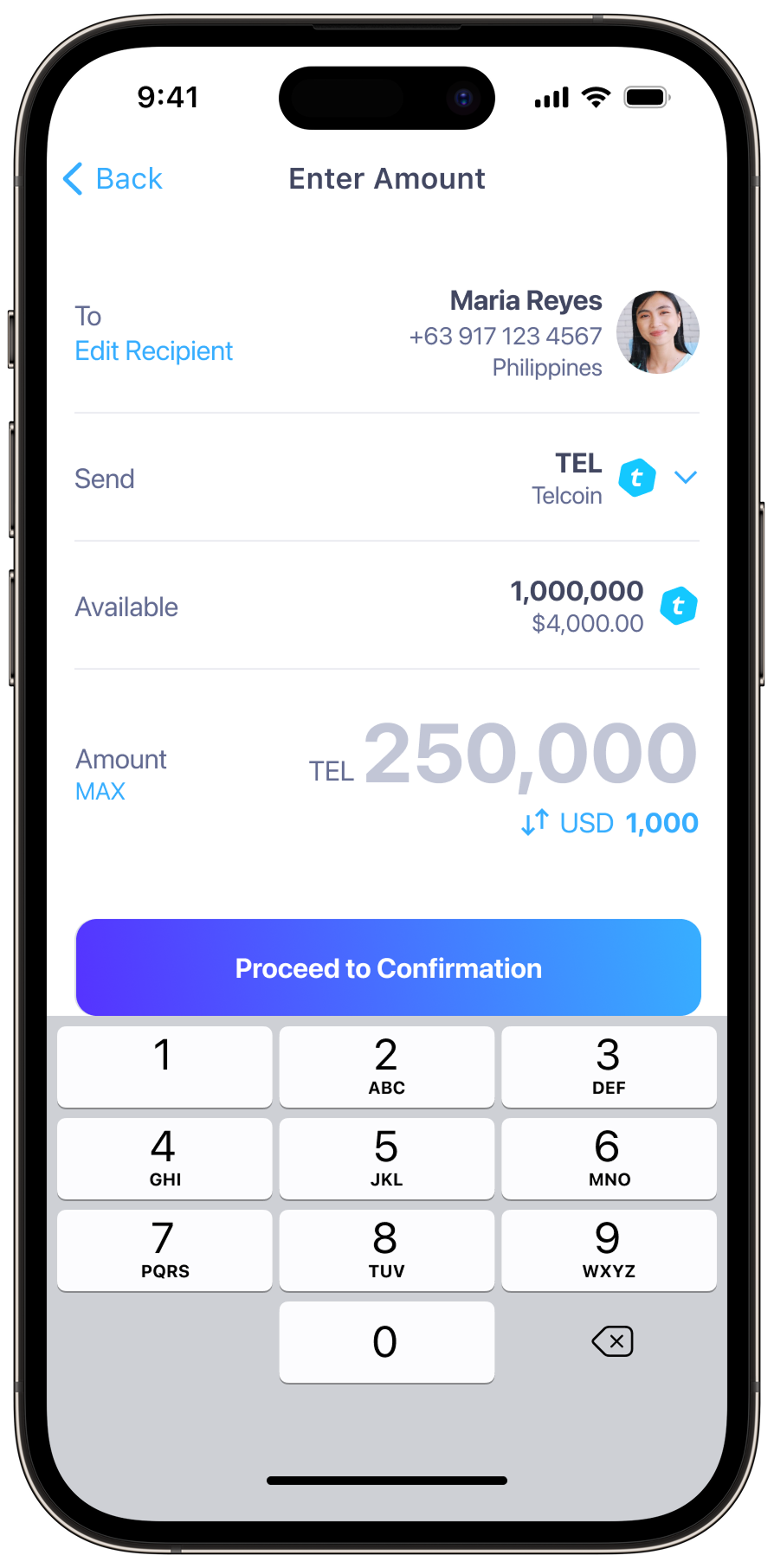Enter digit 7 on the keypad
774x1568 pixels.
(x=164, y=1250)
